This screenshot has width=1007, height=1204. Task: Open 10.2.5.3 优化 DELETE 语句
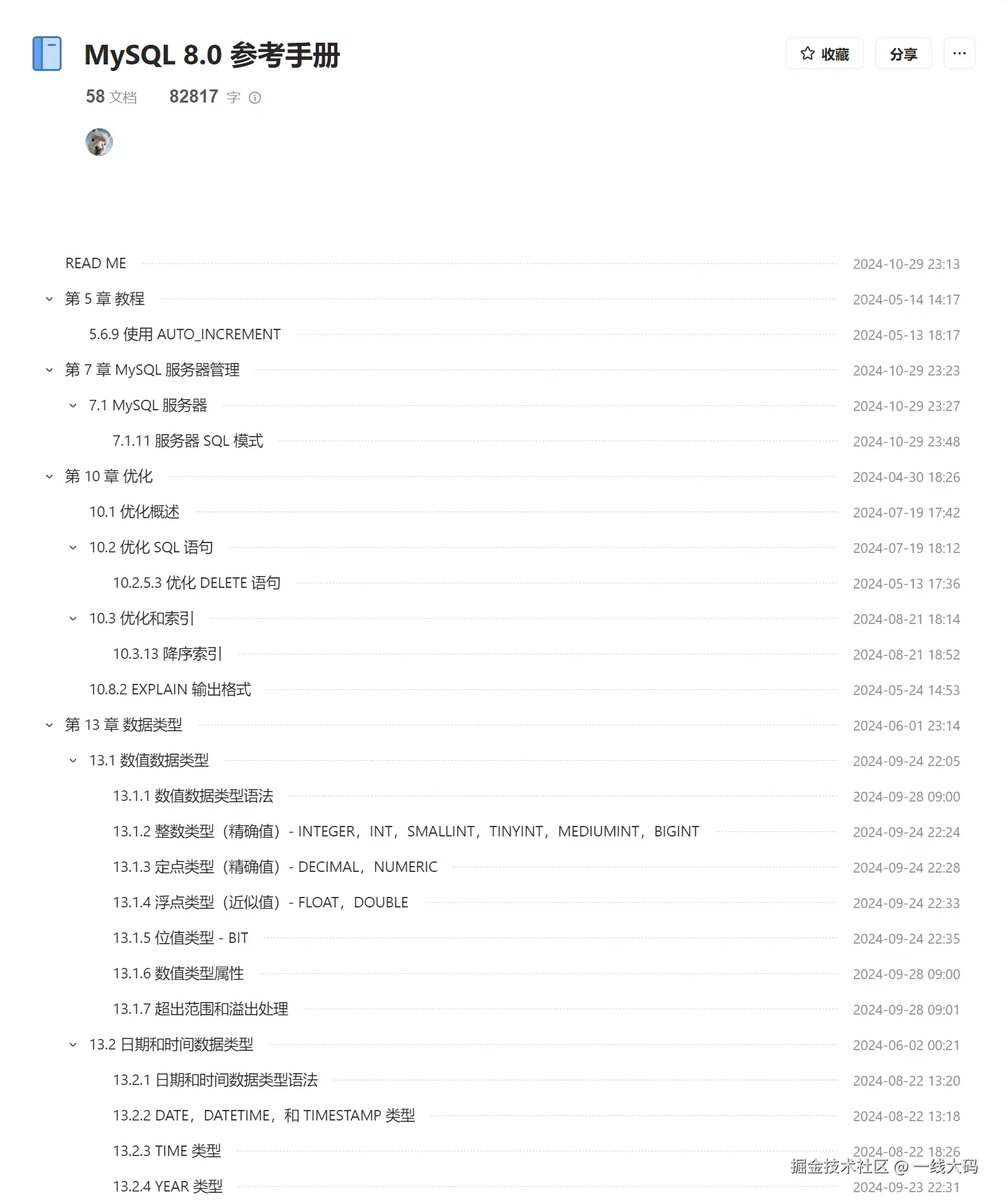[197, 583]
